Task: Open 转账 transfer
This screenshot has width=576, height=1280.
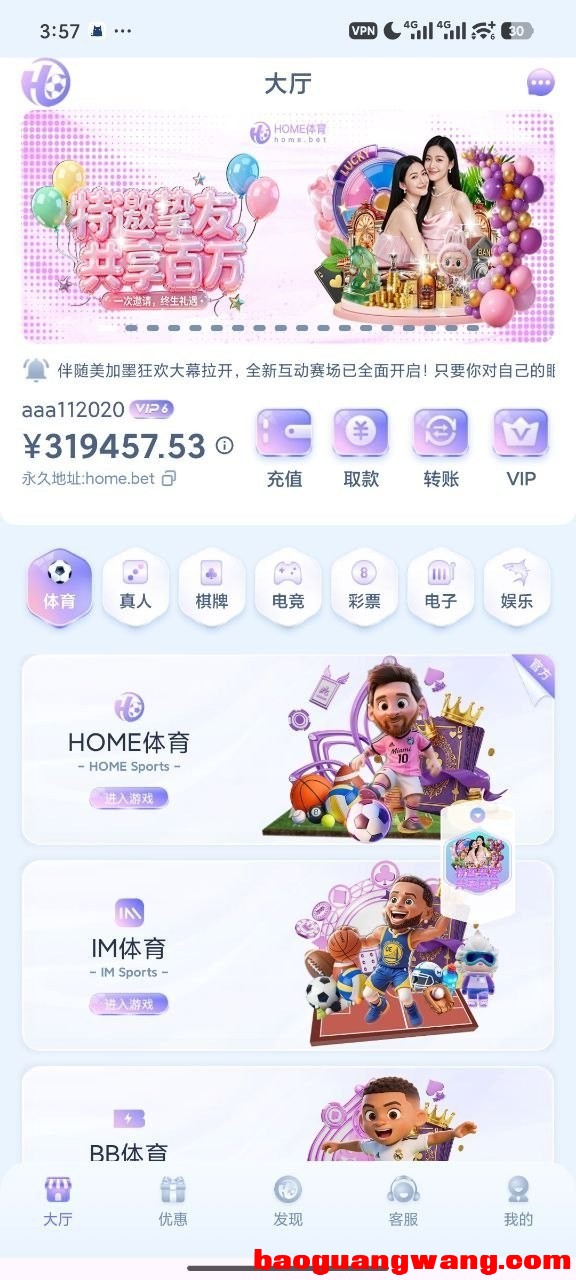Action: [441, 449]
